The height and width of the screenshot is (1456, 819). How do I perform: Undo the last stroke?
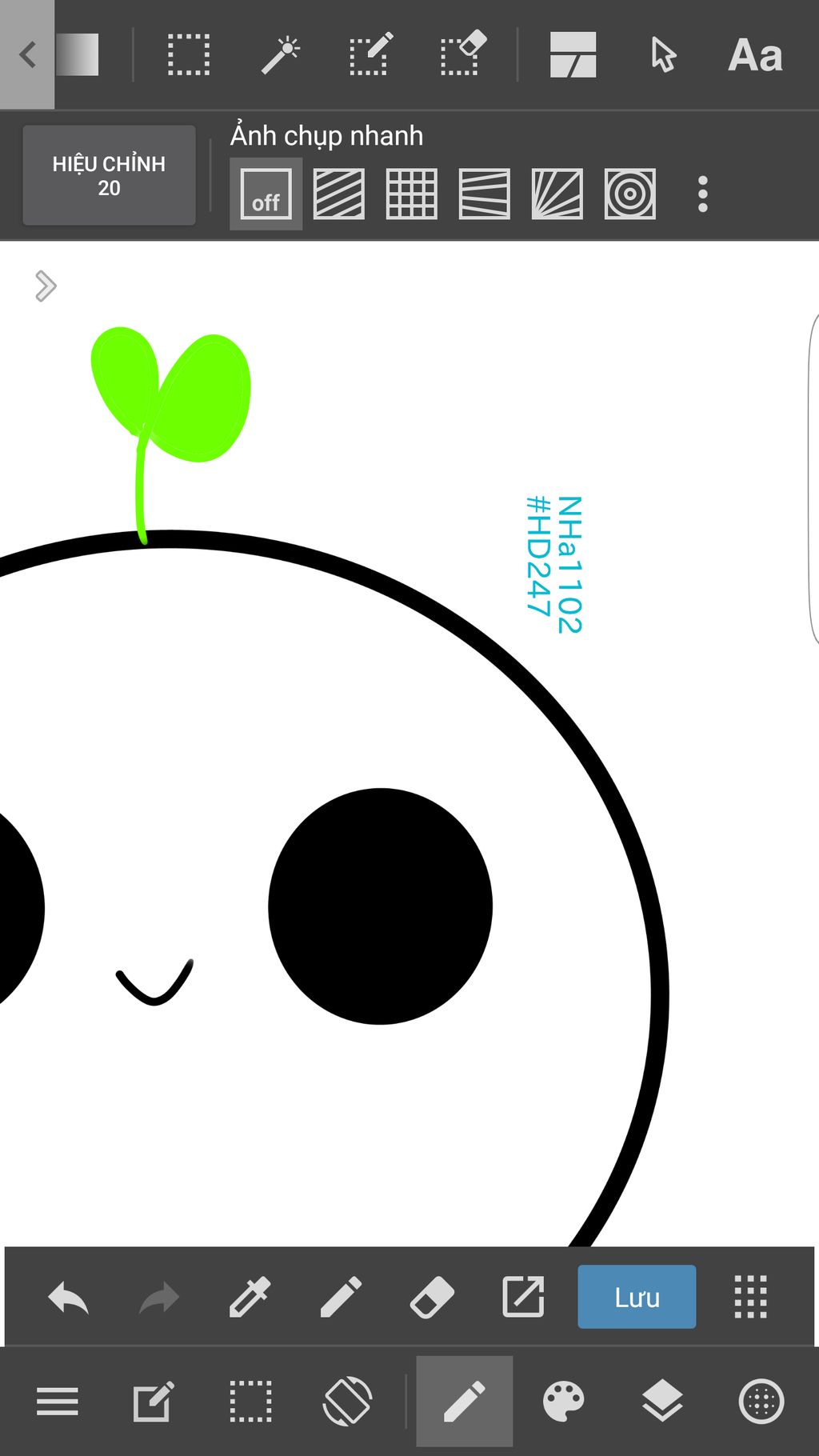pos(69,1298)
